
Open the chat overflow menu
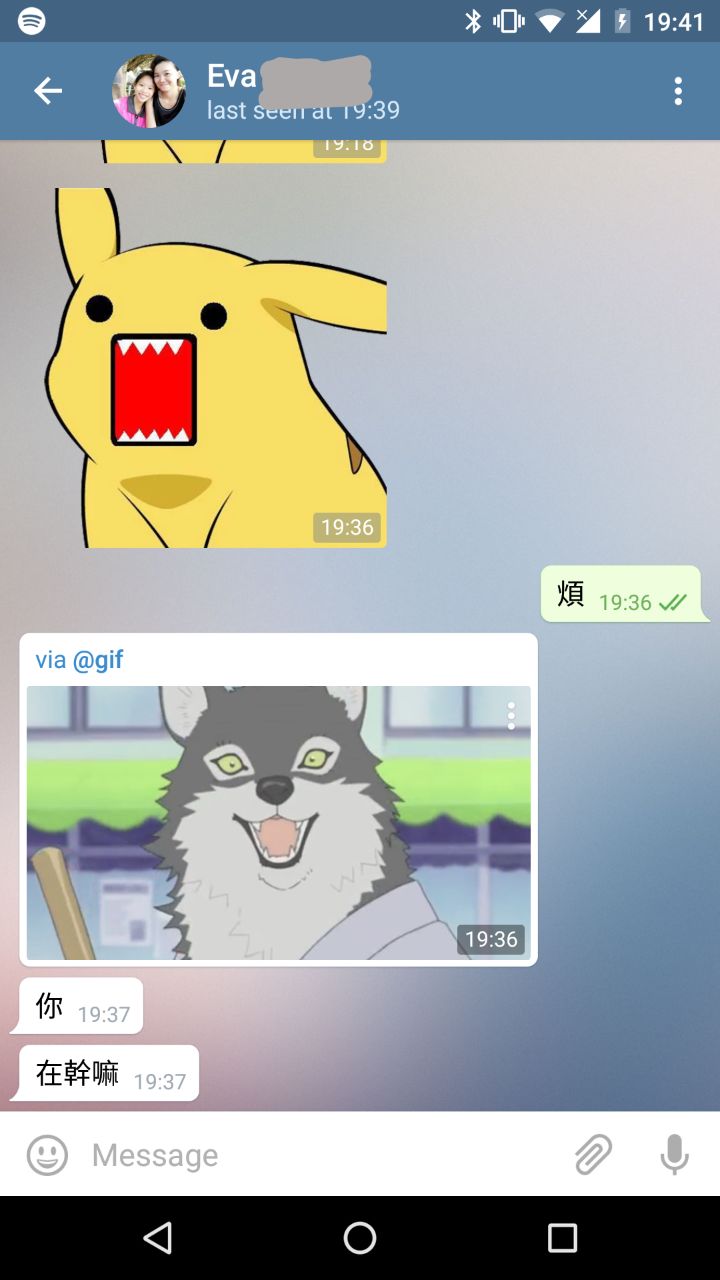click(x=678, y=91)
